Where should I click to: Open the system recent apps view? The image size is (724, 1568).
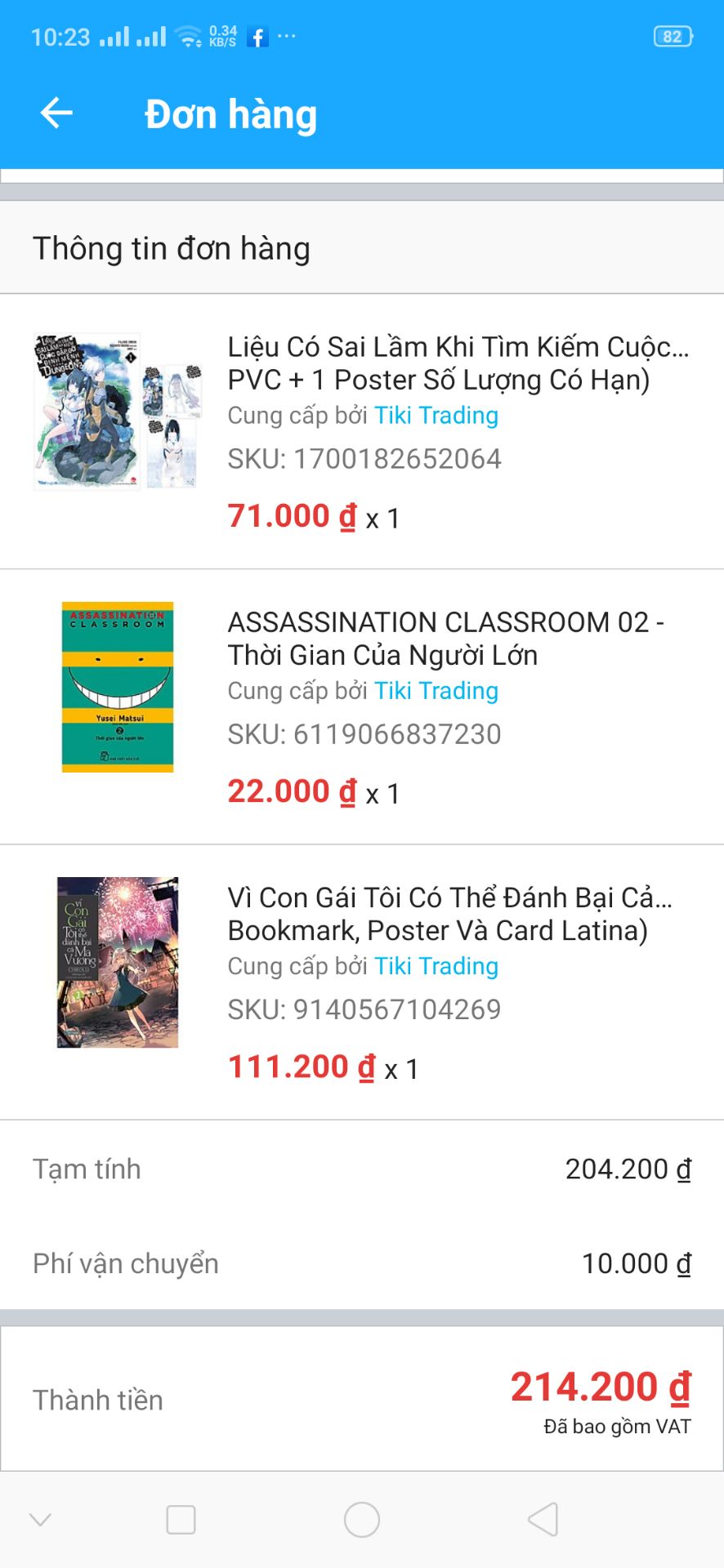tap(181, 1520)
